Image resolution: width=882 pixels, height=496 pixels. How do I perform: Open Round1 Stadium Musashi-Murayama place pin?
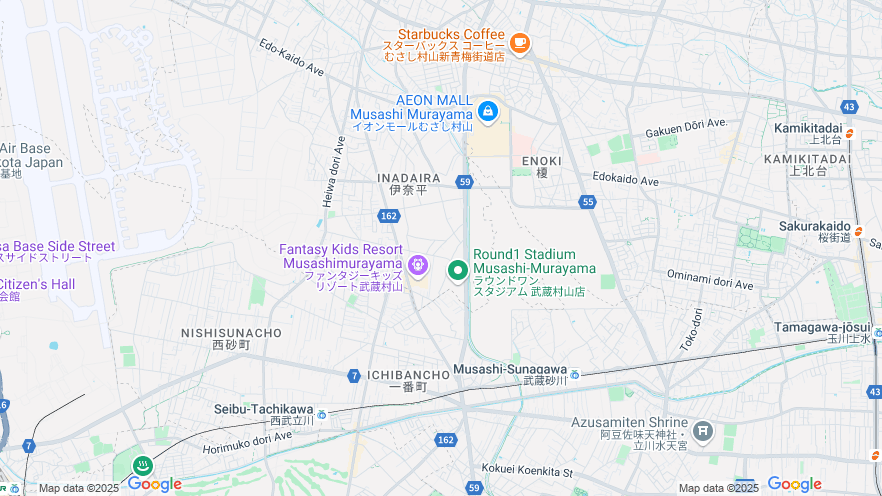pos(458,269)
